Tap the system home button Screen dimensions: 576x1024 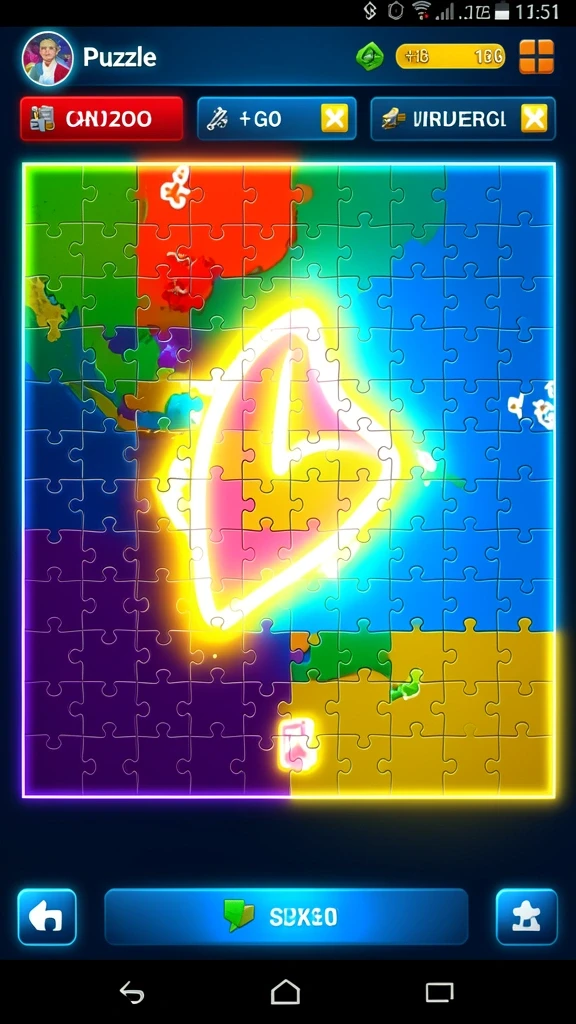pos(285,993)
